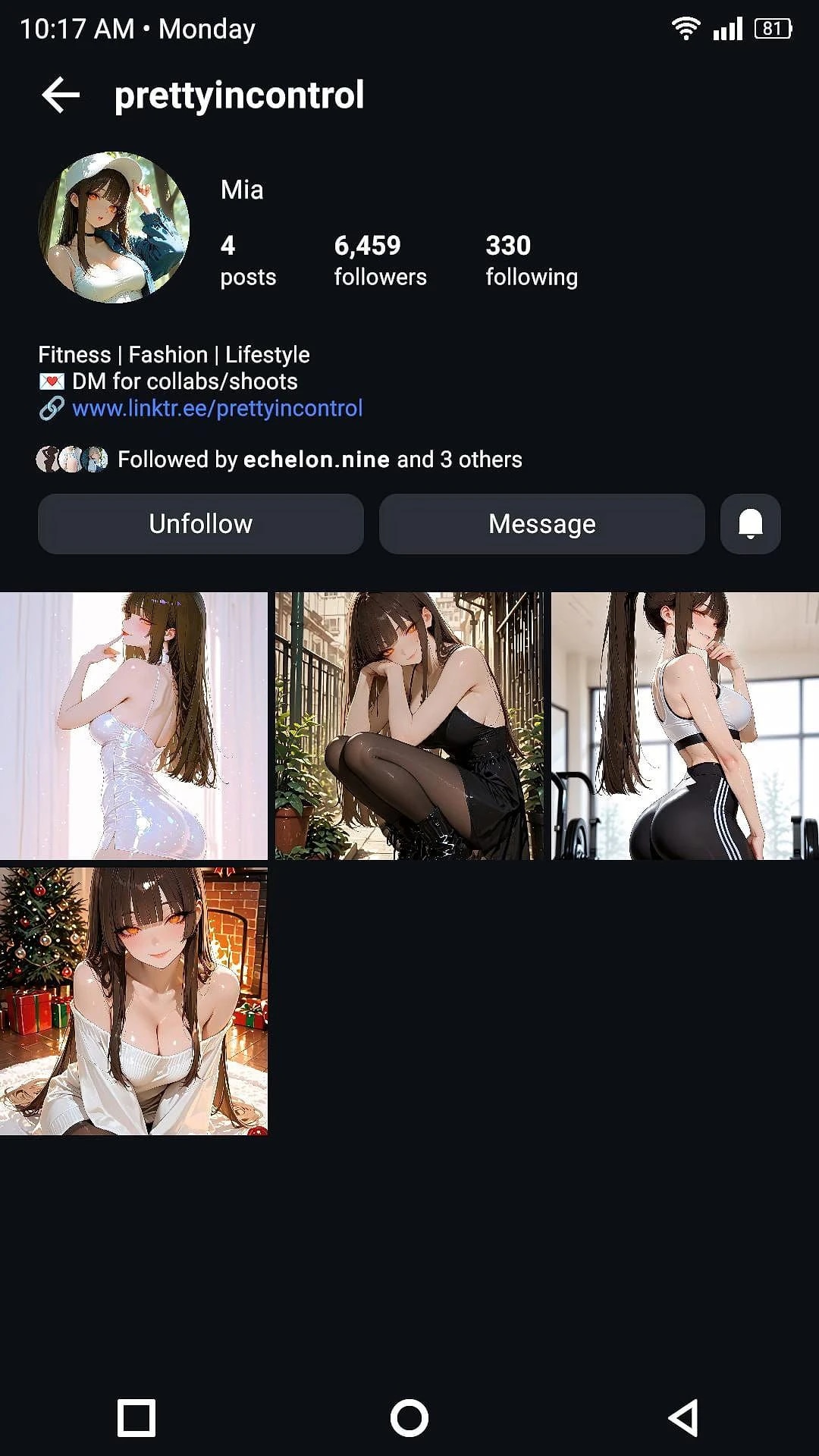
Task: Open the linktr.ee/prettyincontrol link
Action: [x=217, y=409]
